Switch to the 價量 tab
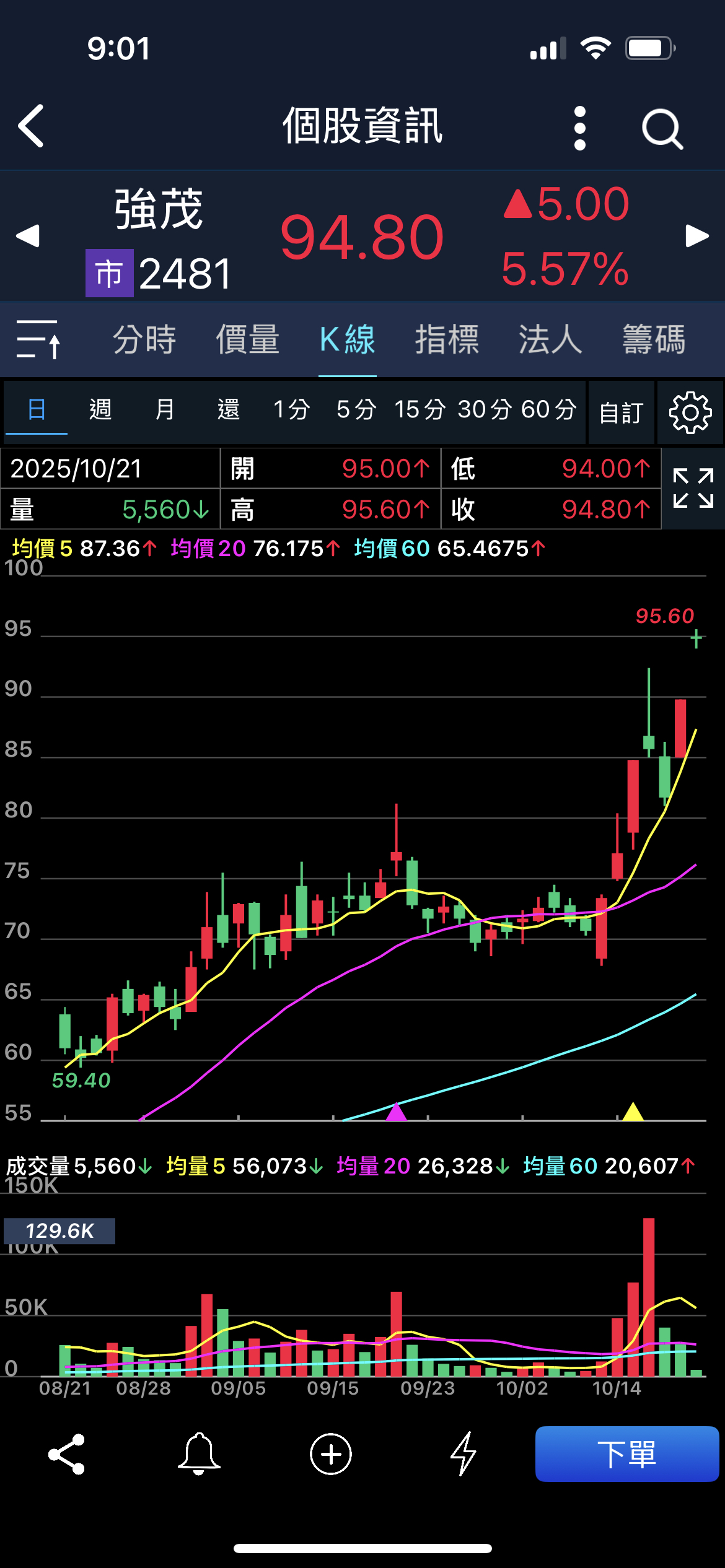This screenshot has height=1568, width=725. point(247,339)
